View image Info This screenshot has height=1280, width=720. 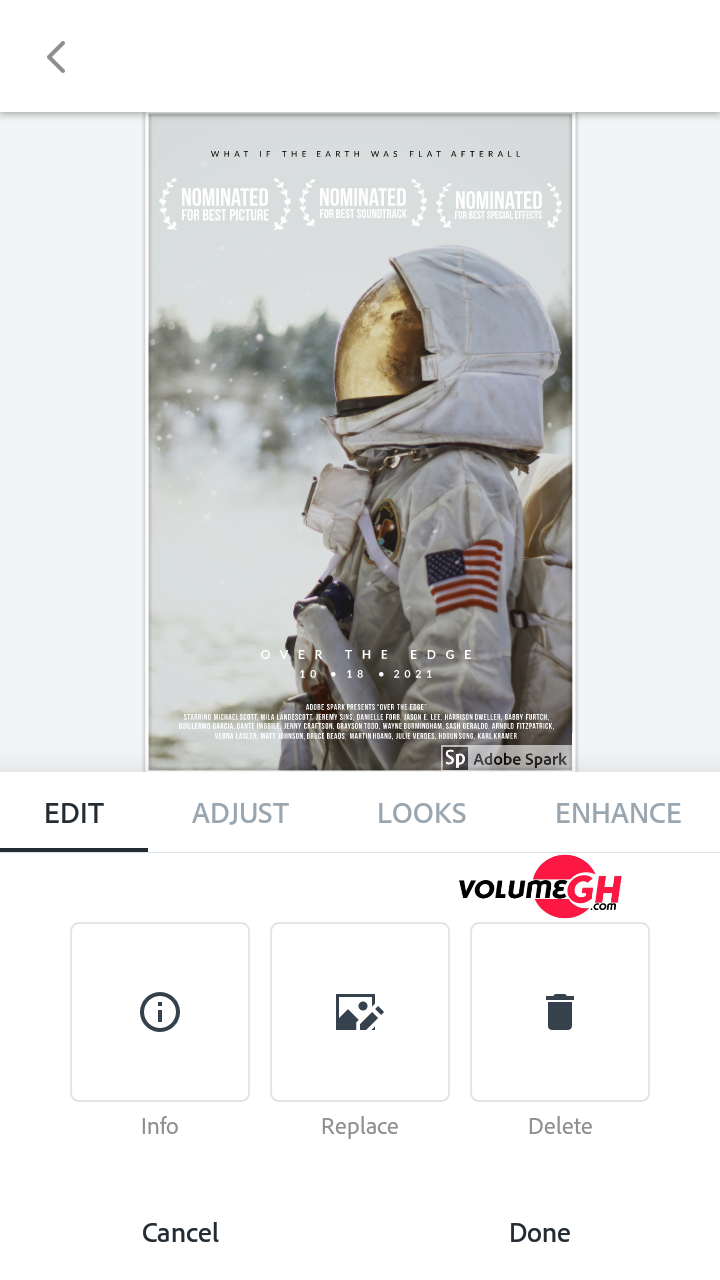(x=160, y=1012)
